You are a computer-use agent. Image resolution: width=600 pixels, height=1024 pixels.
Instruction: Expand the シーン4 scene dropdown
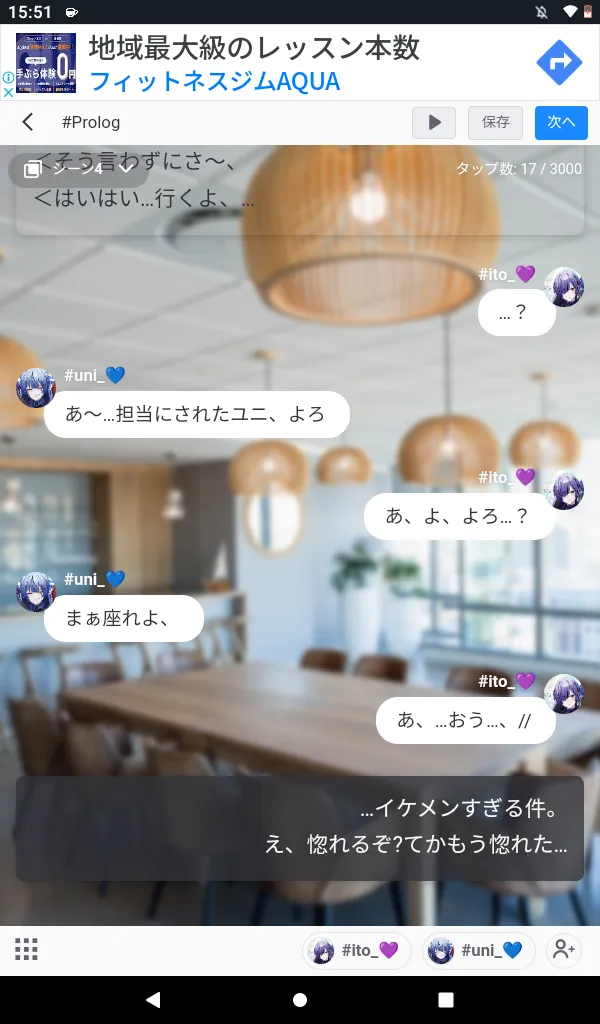click(x=78, y=169)
